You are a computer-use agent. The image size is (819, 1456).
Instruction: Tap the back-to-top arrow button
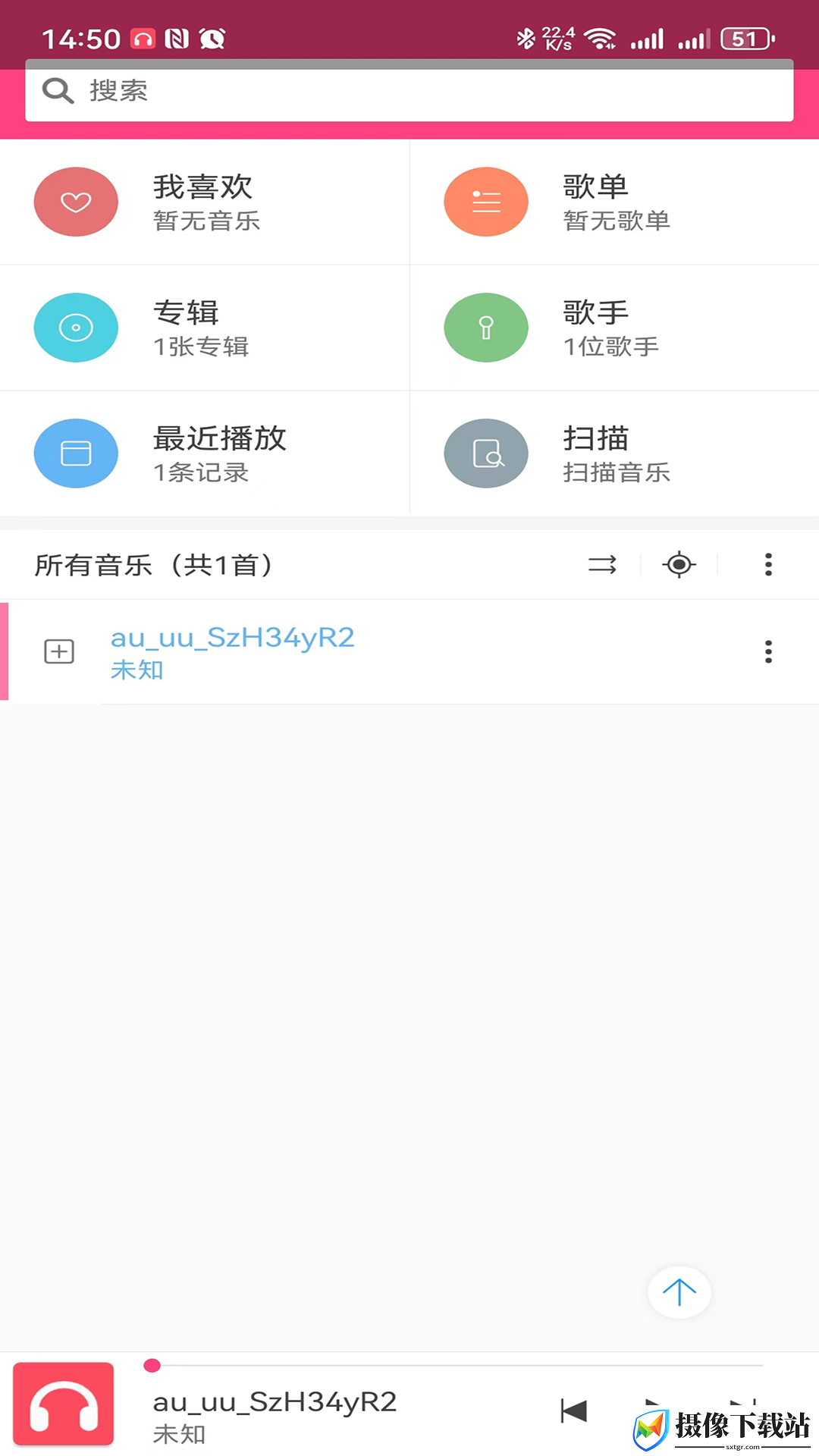(x=679, y=1292)
